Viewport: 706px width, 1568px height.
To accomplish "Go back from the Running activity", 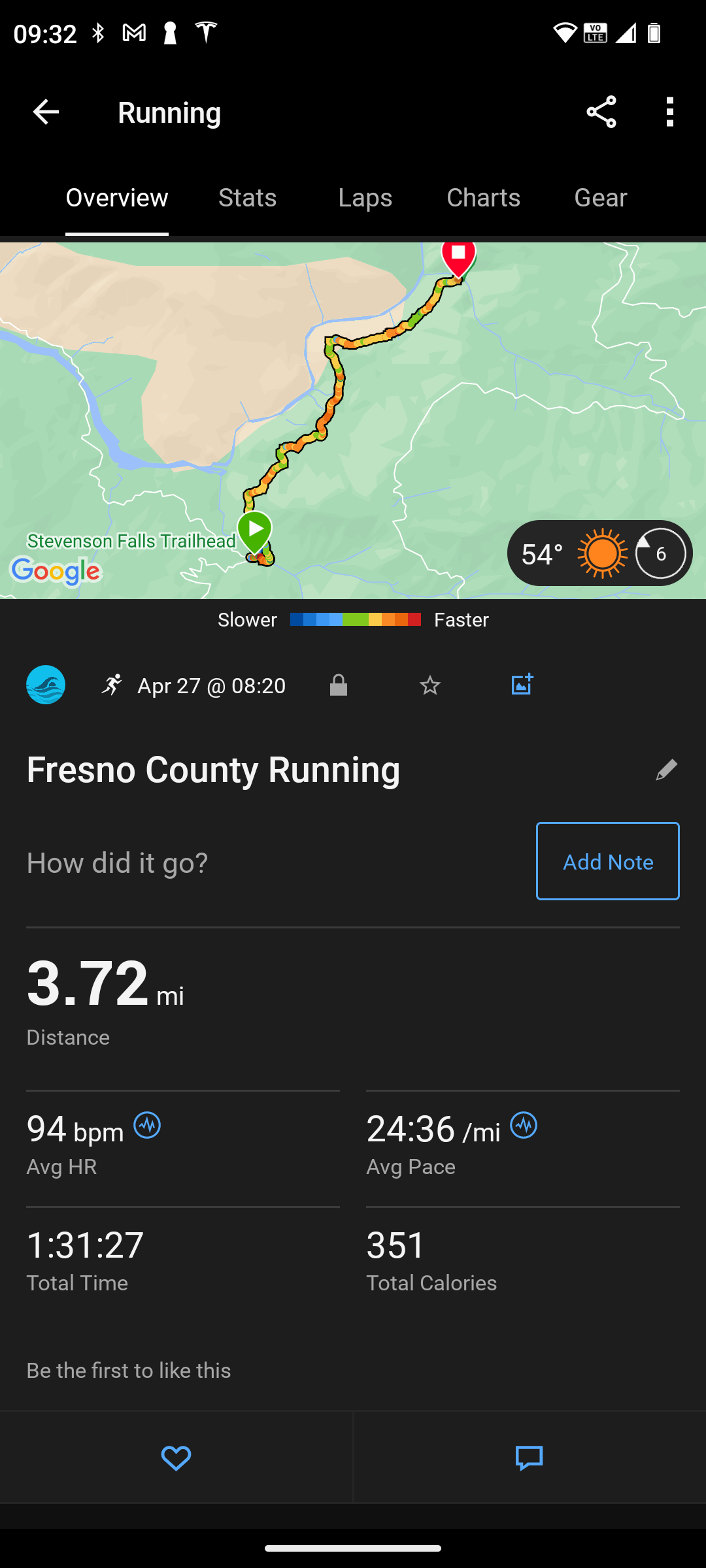I will 46,112.
